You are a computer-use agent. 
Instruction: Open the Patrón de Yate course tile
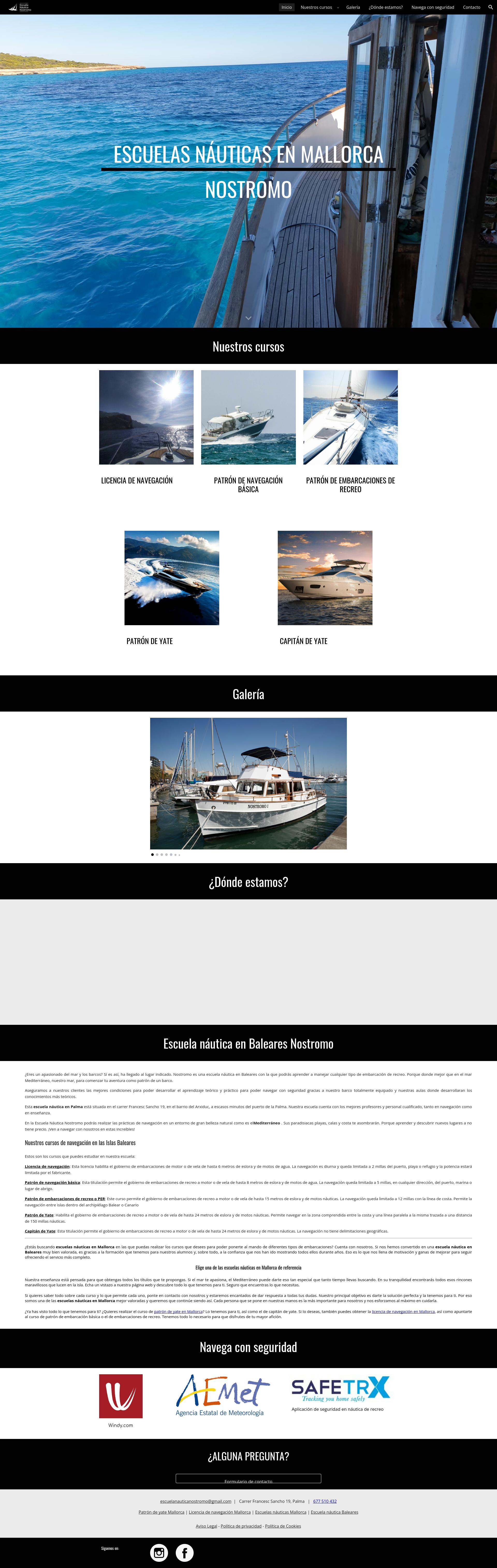click(x=172, y=578)
